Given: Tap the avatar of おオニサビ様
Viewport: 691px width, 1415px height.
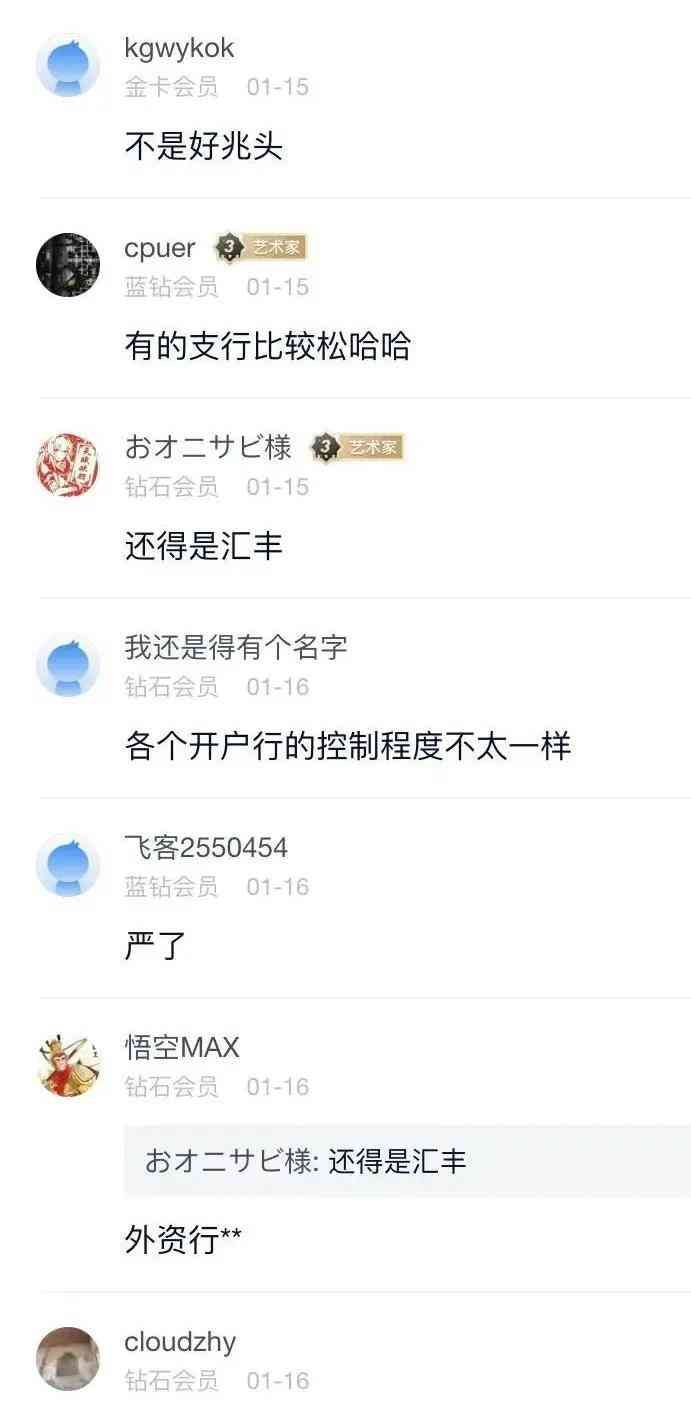Looking at the screenshot, I should pyautogui.click(x=68, y=465).
